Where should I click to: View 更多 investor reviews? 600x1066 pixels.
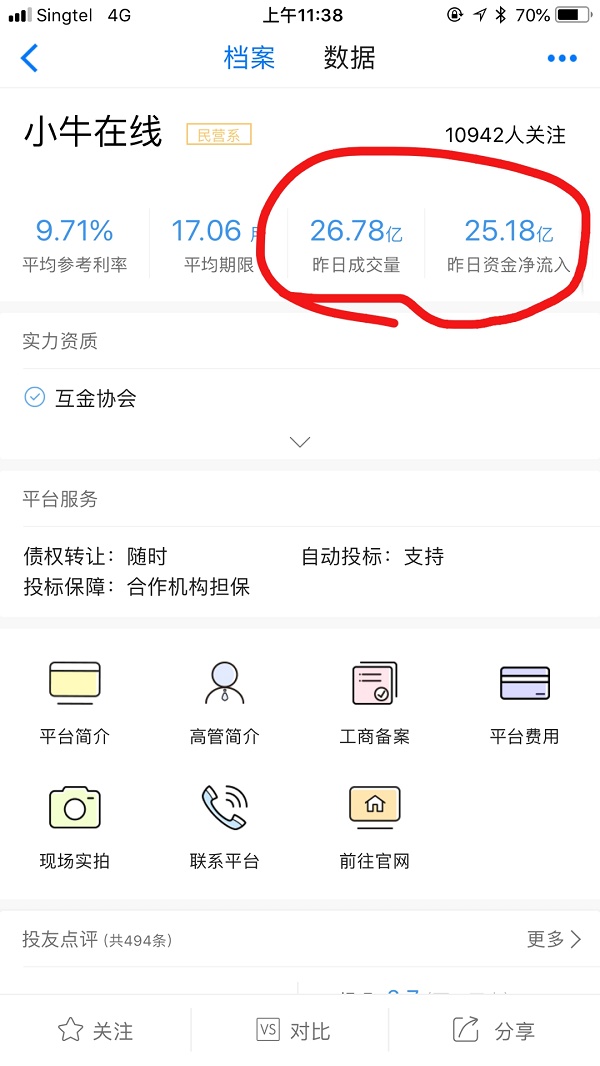[554, 939]
